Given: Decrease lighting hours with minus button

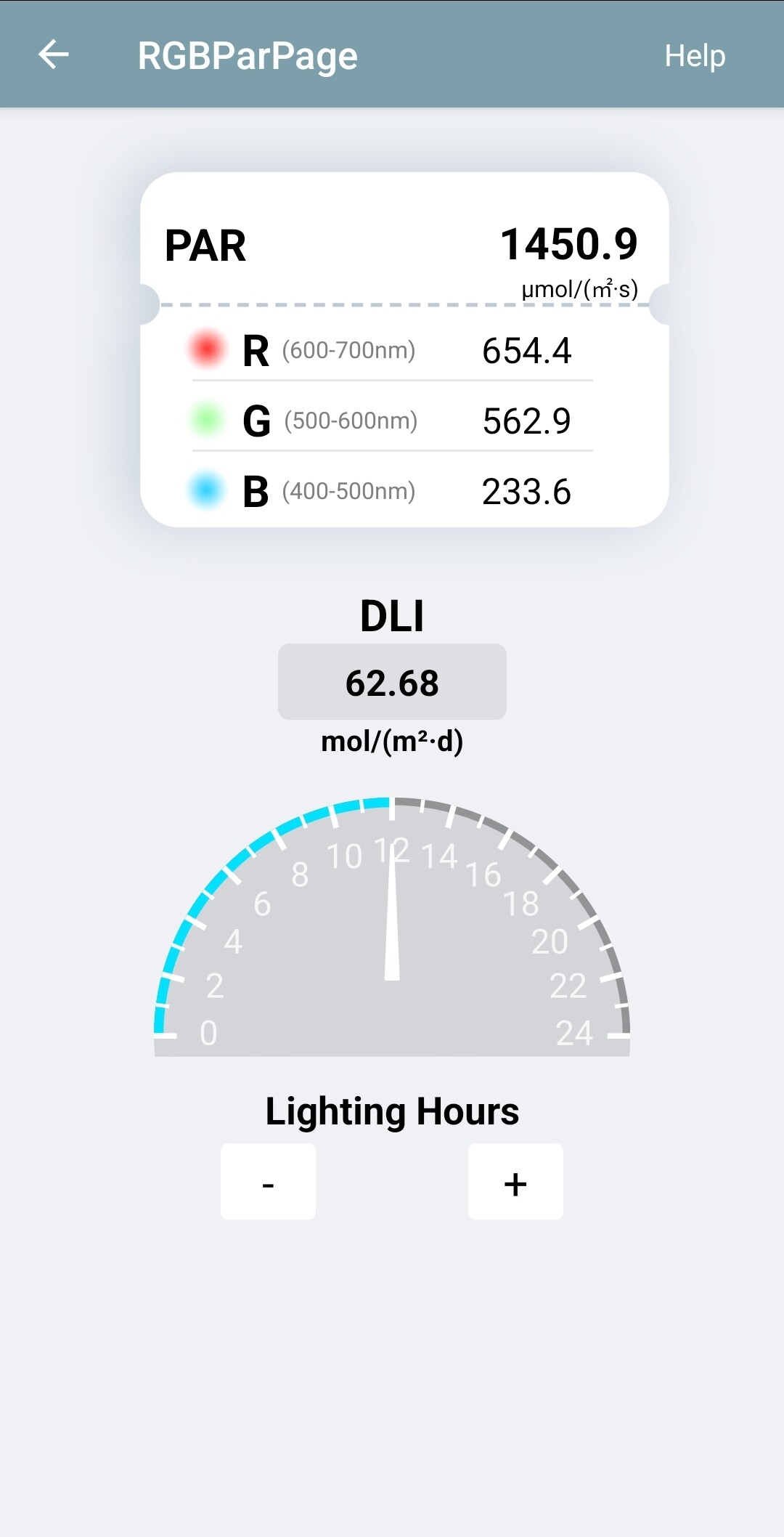Looking at the screenshot, I should click(268, 1182).
